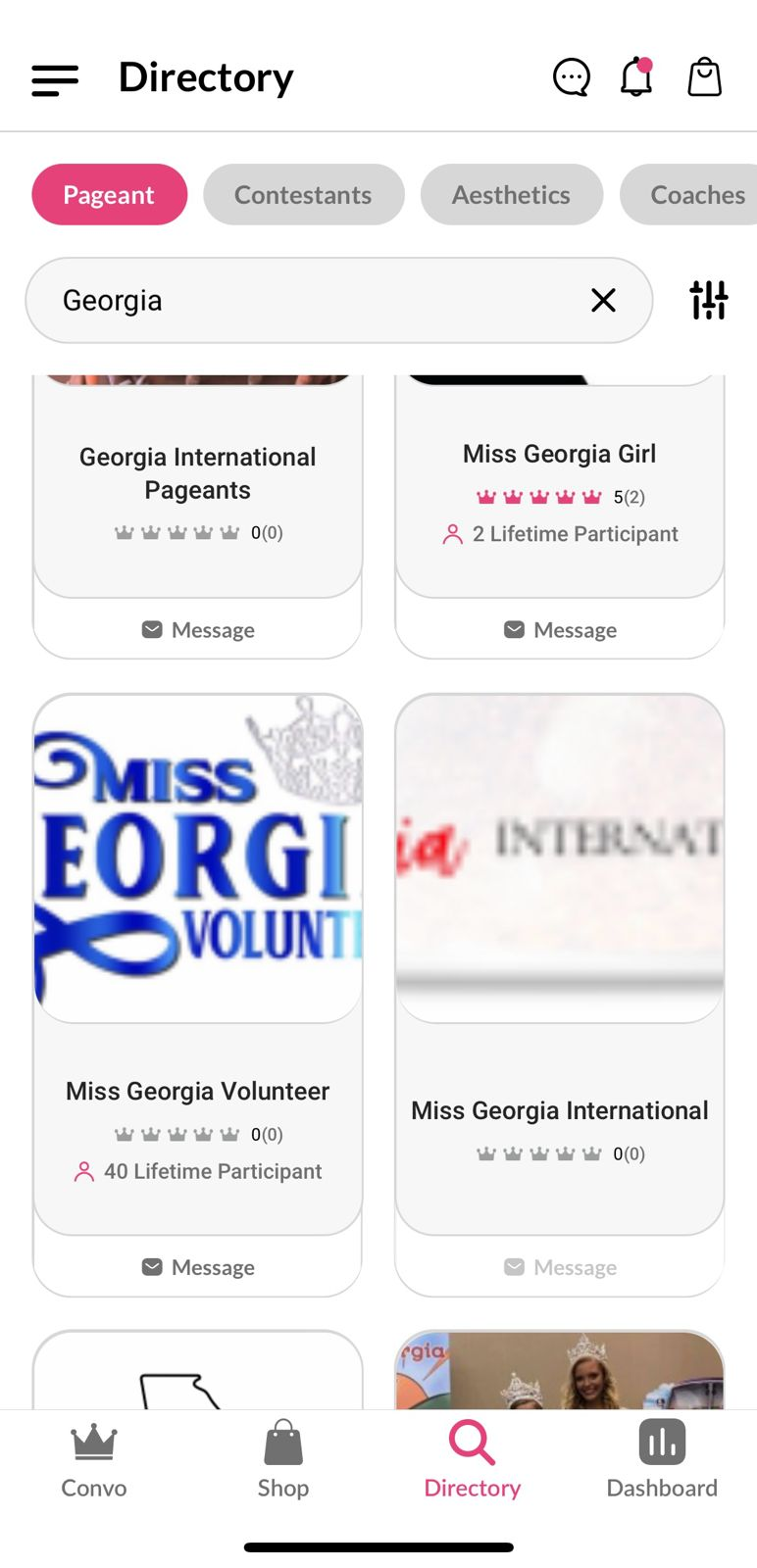Tap the Georgia search field

coord(314,301)
